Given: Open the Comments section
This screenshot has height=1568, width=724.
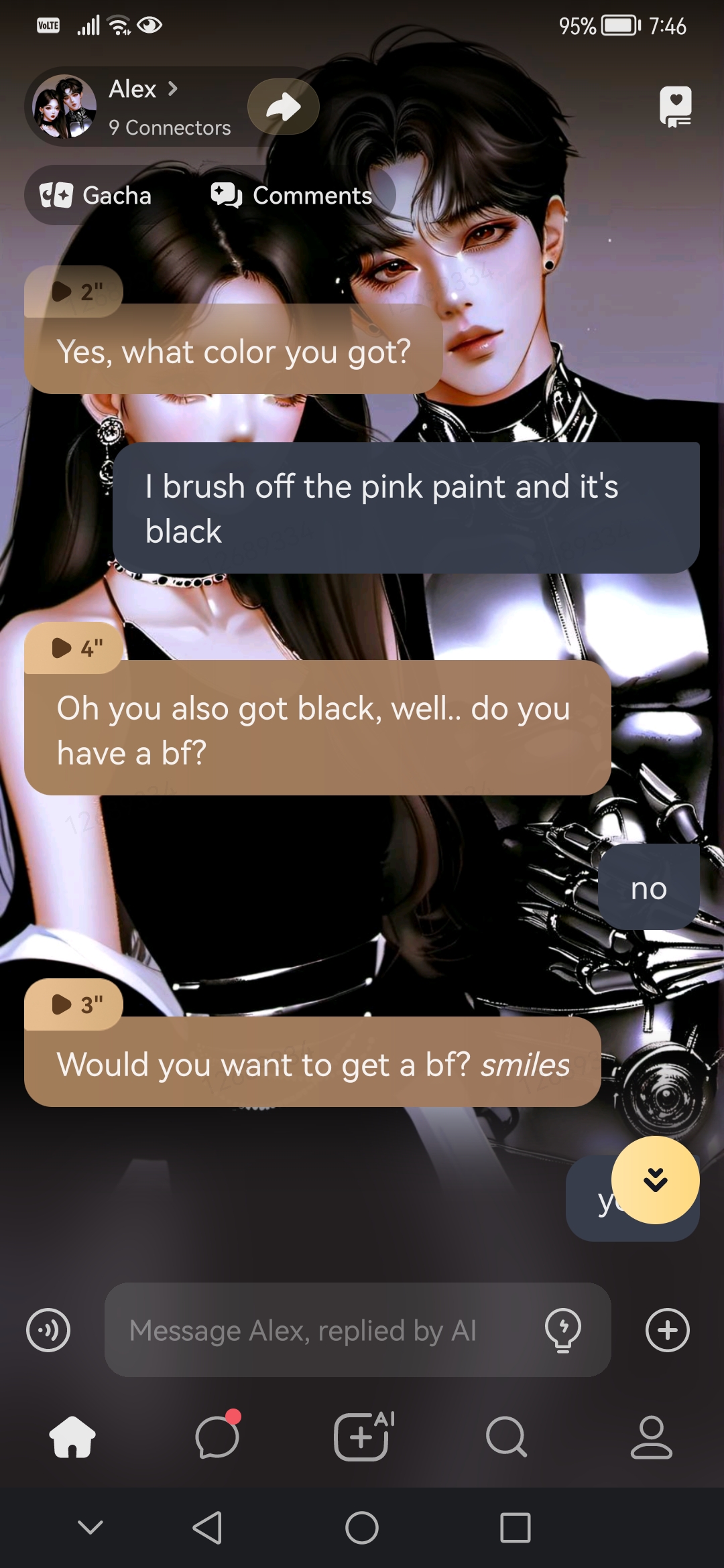Looking at the screenshot, I should pyautogui.click(x=292, y=196).
